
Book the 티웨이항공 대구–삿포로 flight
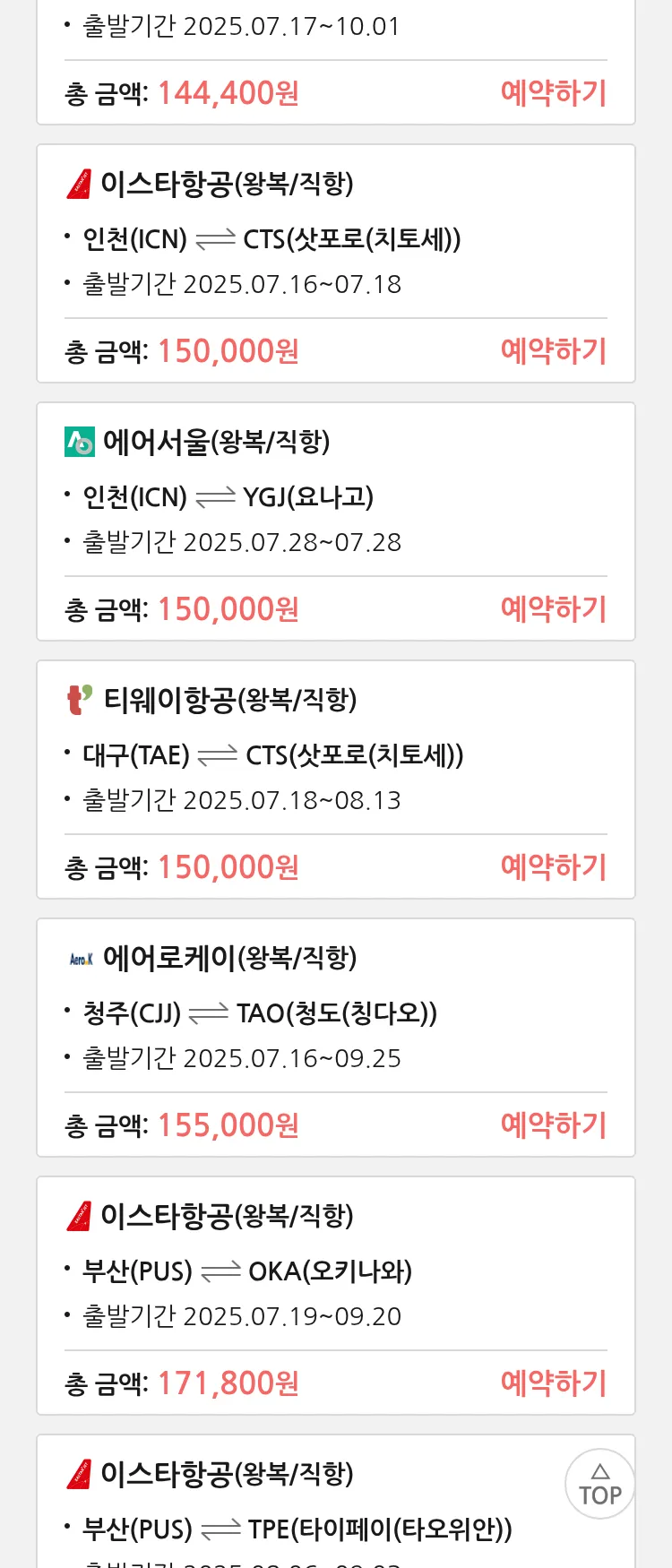(553, 867)
